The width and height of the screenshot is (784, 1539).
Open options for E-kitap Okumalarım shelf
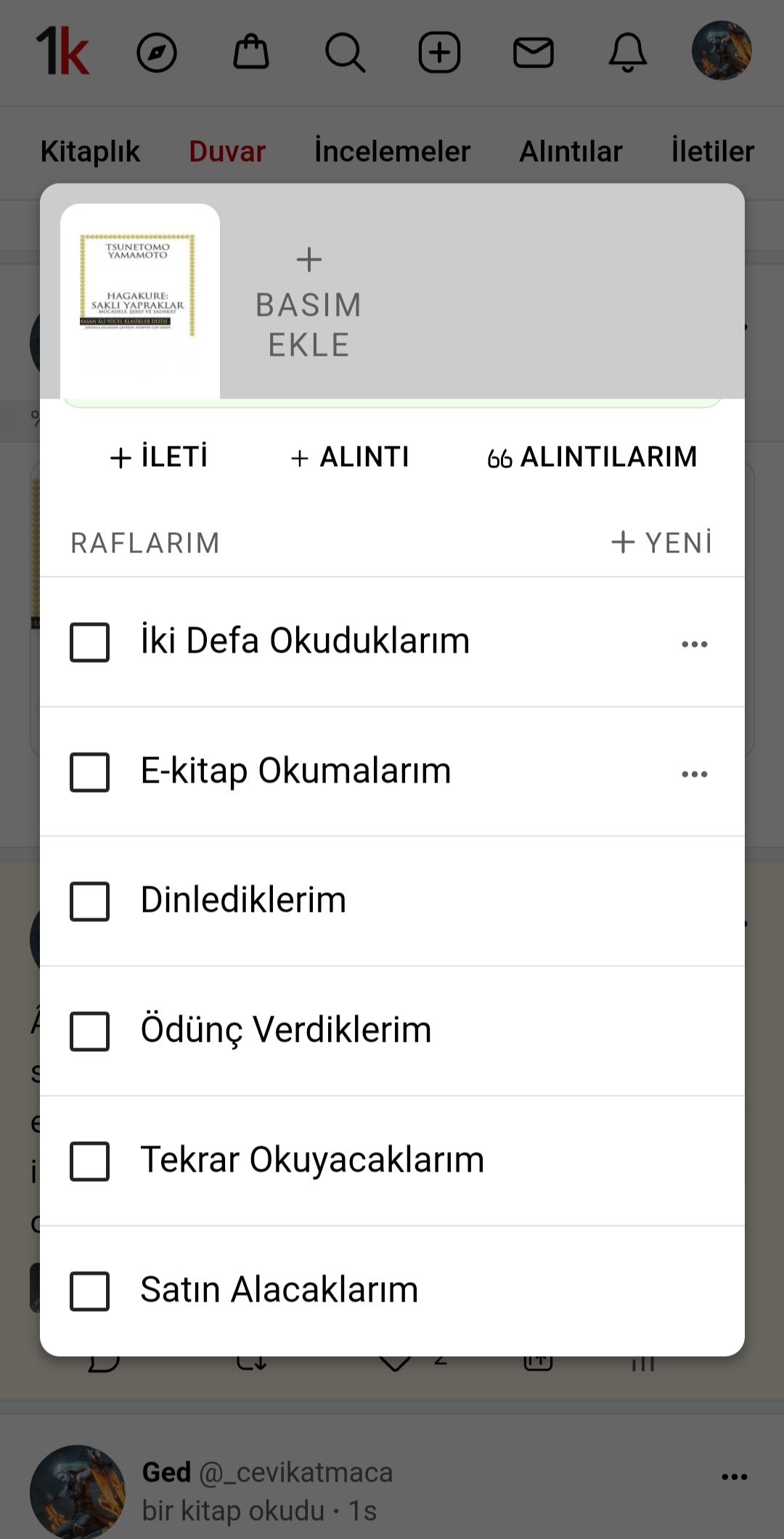695,774
